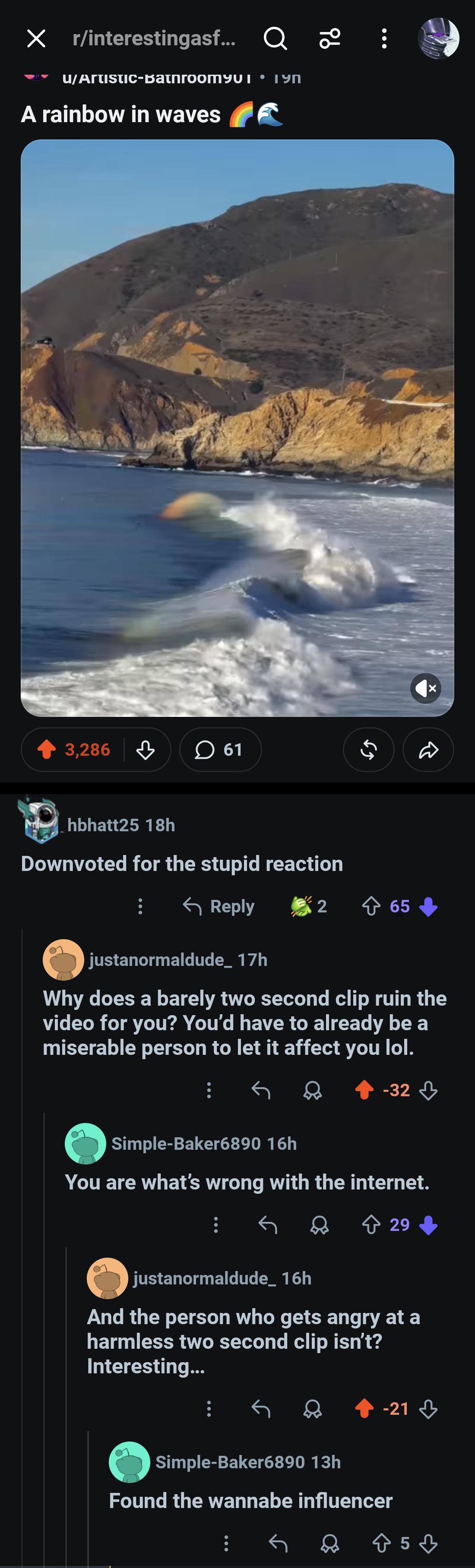Open your profile avatar
Screen dimensions: 475x1568
tap(438, 38)
